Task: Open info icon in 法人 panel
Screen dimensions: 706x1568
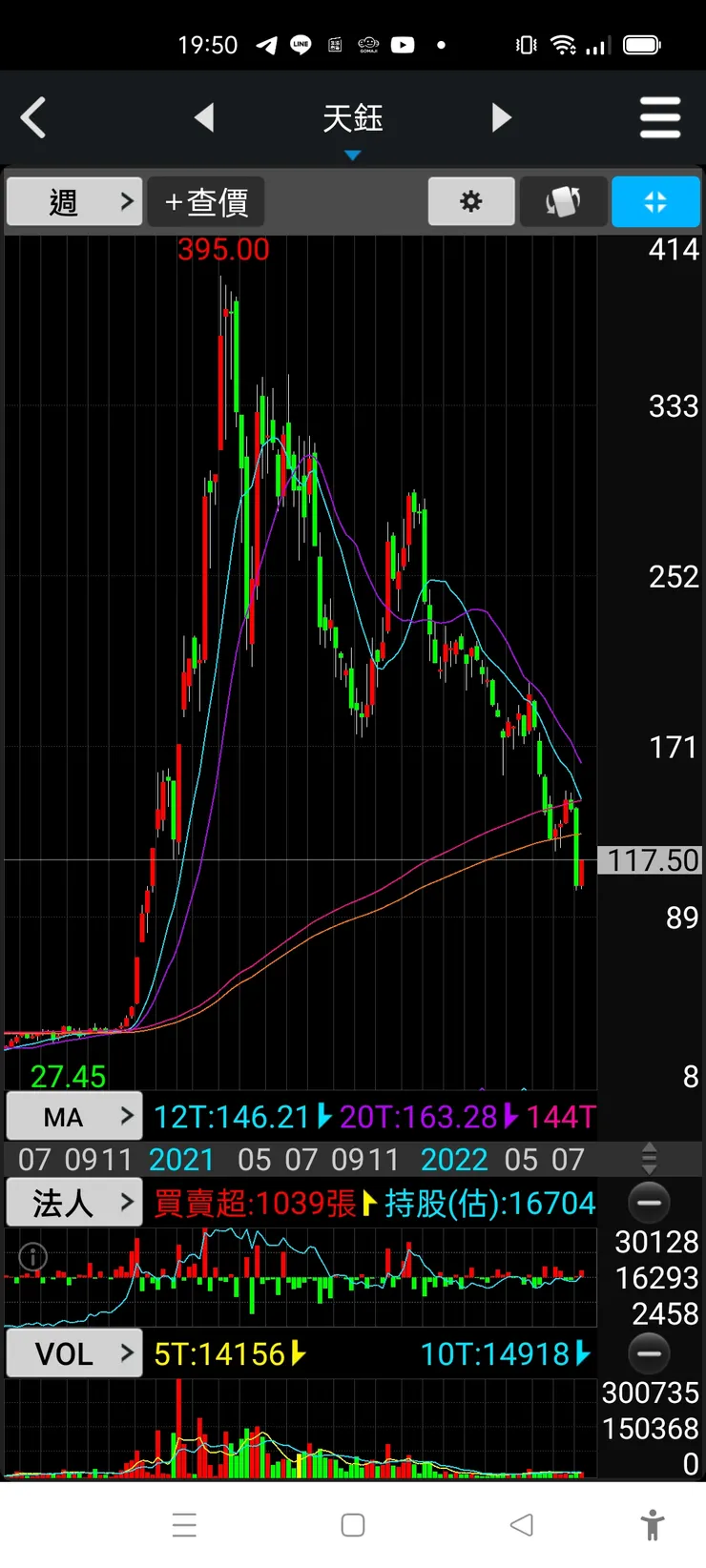Action: pyautogui.click(x=32, y=1256)
